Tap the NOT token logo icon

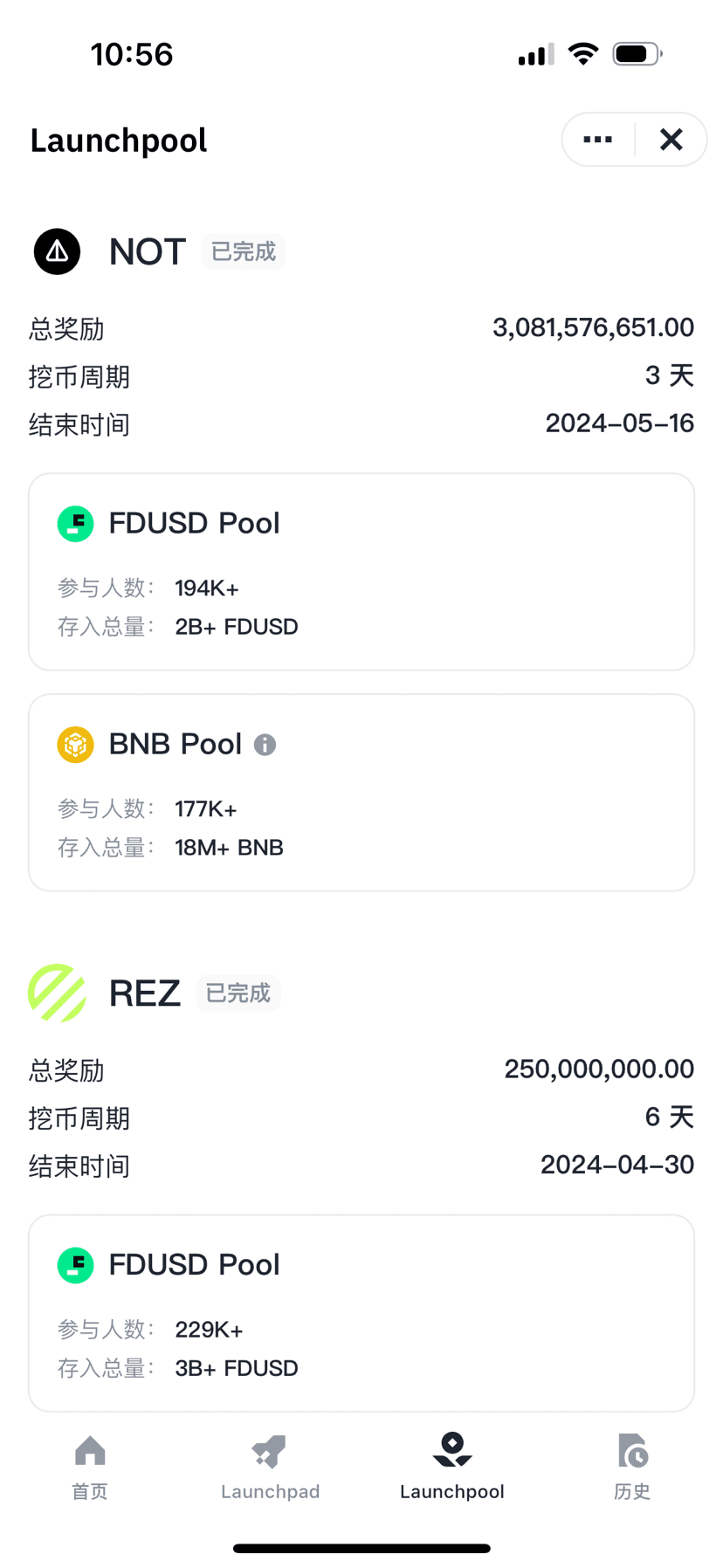pyautogui.click(x=56, y=251)
